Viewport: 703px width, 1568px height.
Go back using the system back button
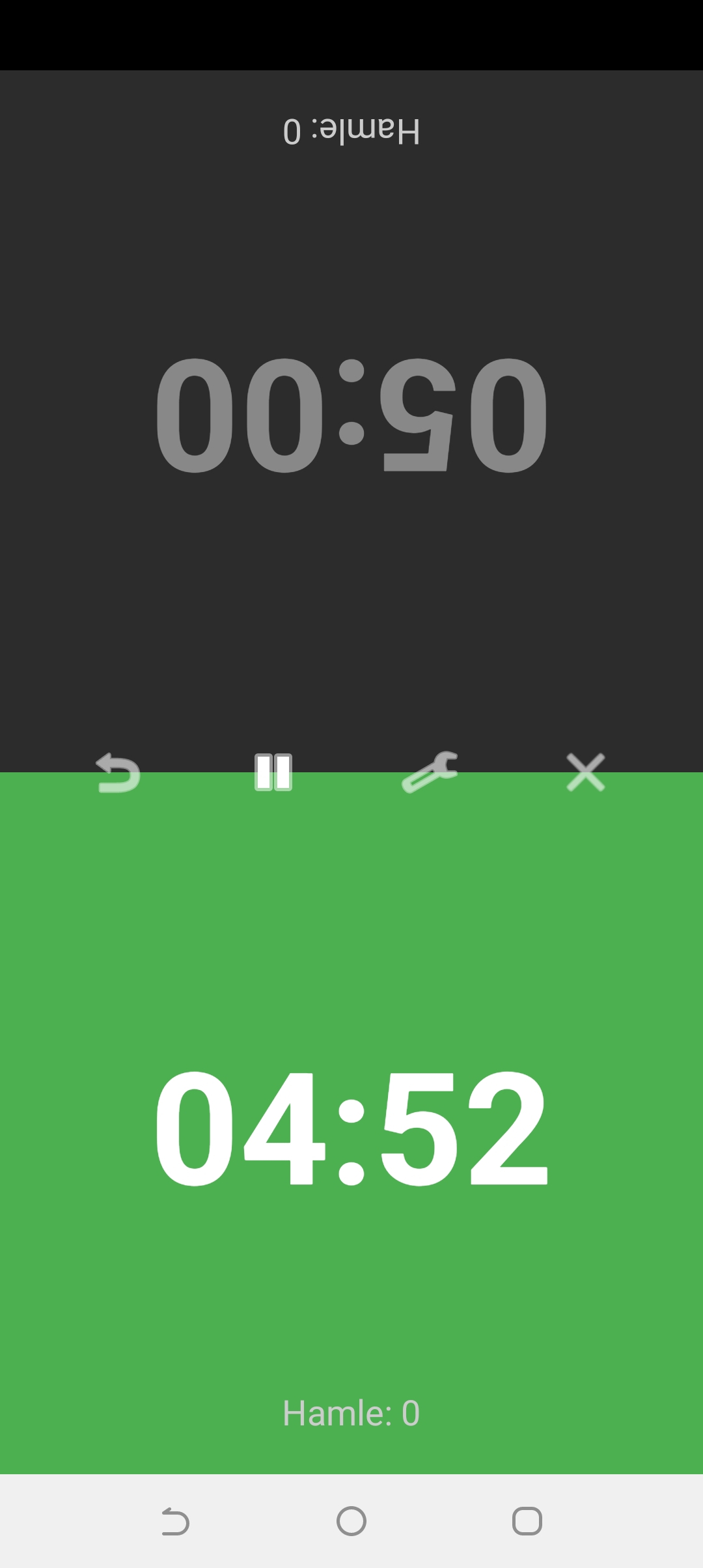click(x=175, y=1522)
